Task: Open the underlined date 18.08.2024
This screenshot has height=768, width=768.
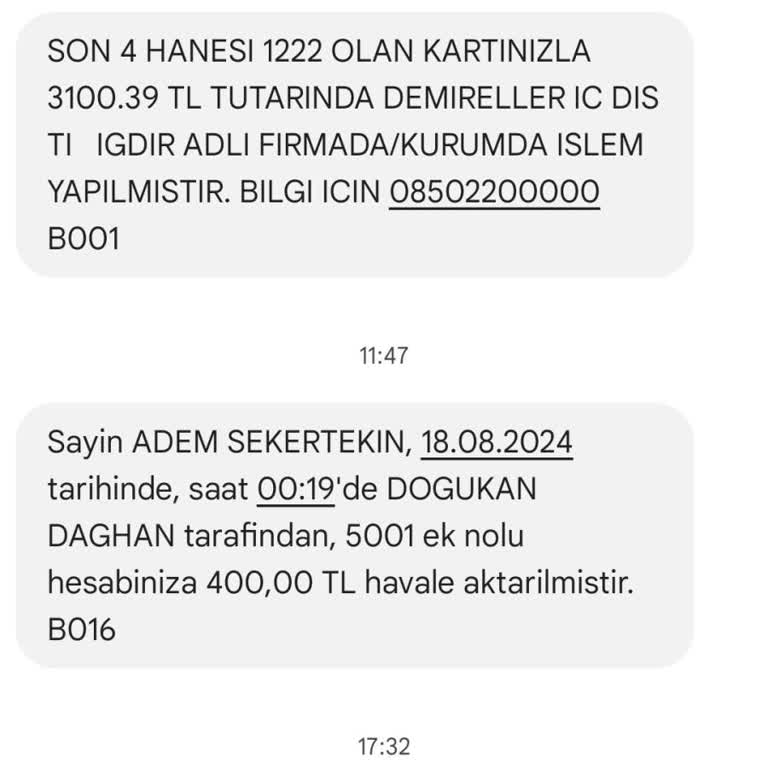Action: point(497,441)
